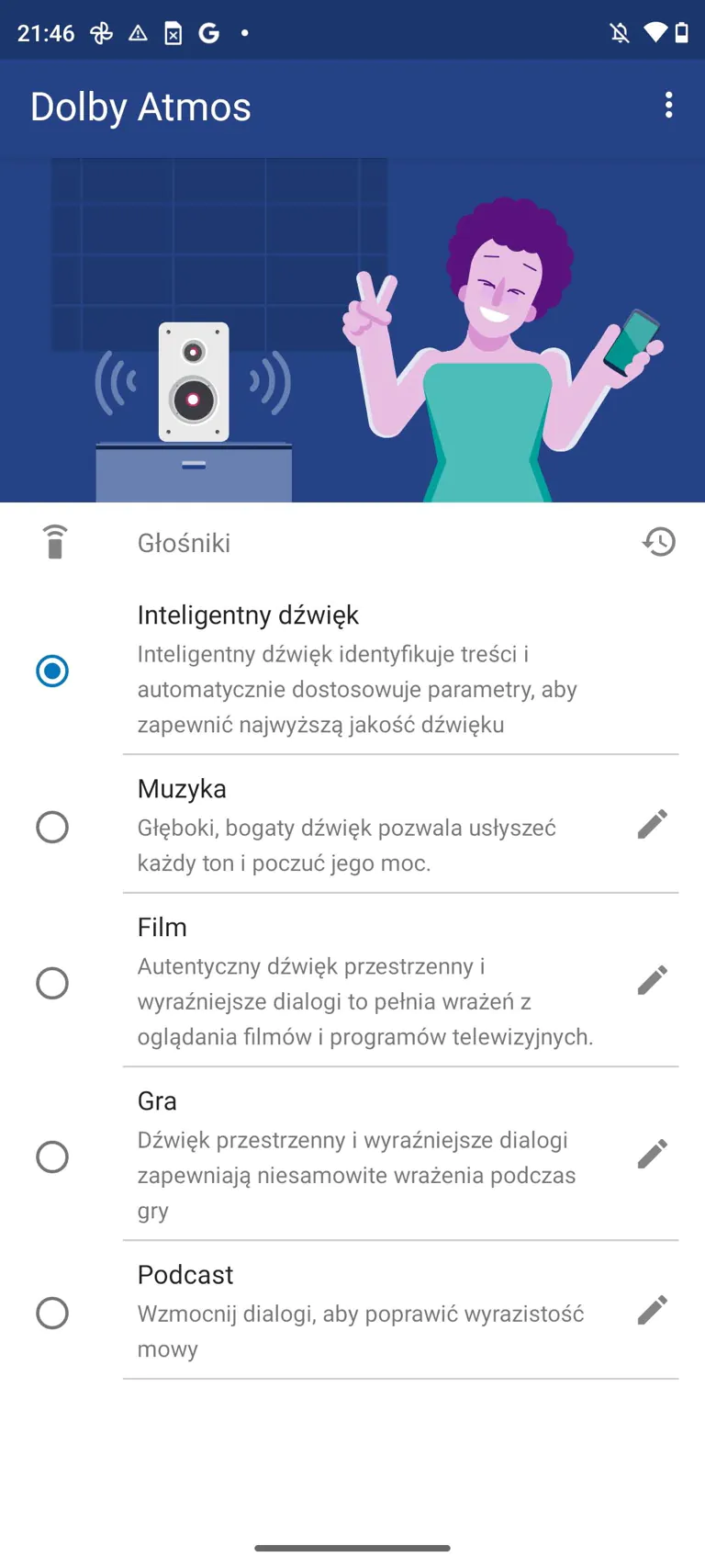Choose the Film sound profile

[x=52, y=983]
